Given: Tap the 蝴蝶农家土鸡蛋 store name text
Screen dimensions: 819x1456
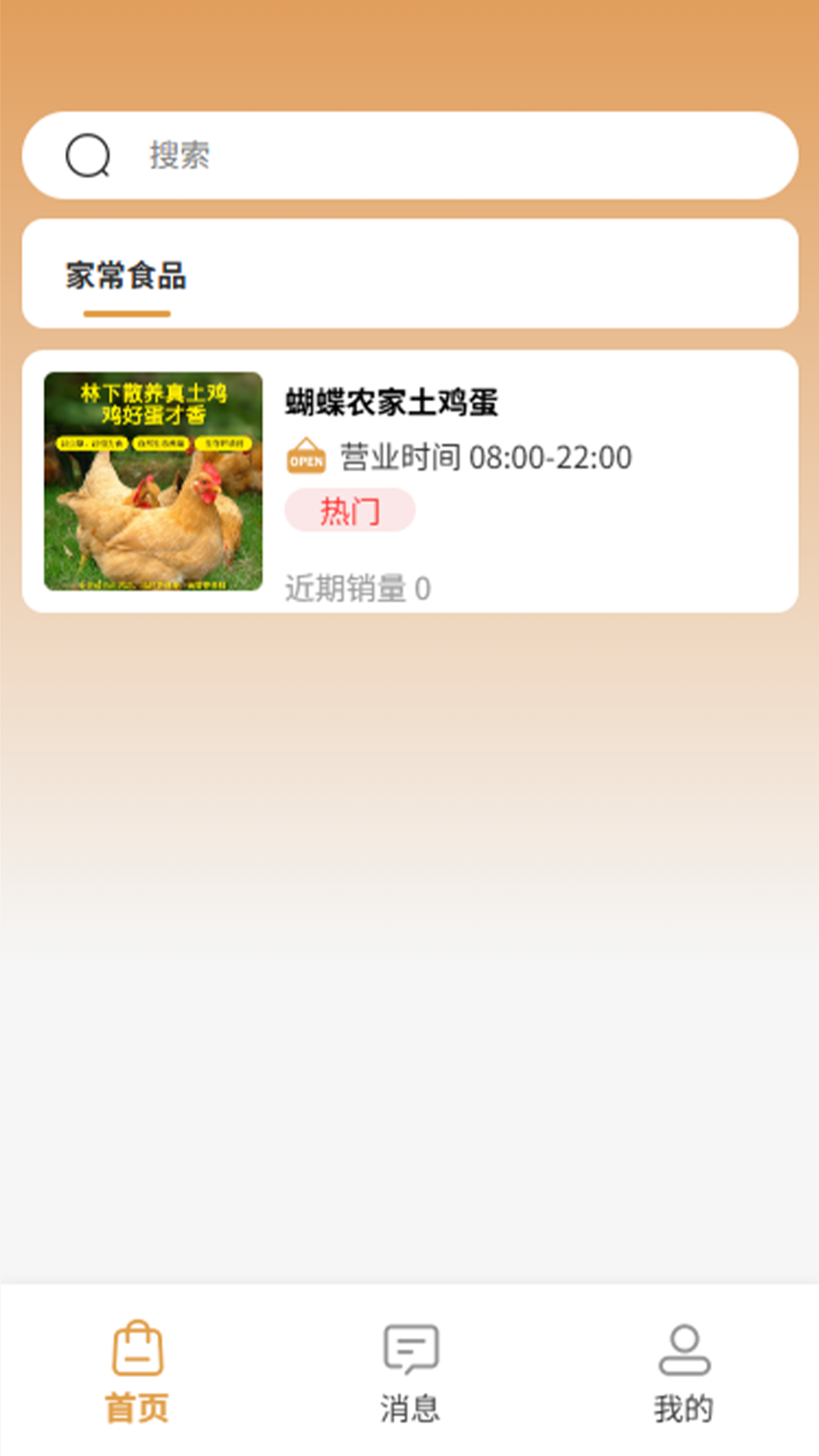Looking at the screenshot, I should (394, 402).
